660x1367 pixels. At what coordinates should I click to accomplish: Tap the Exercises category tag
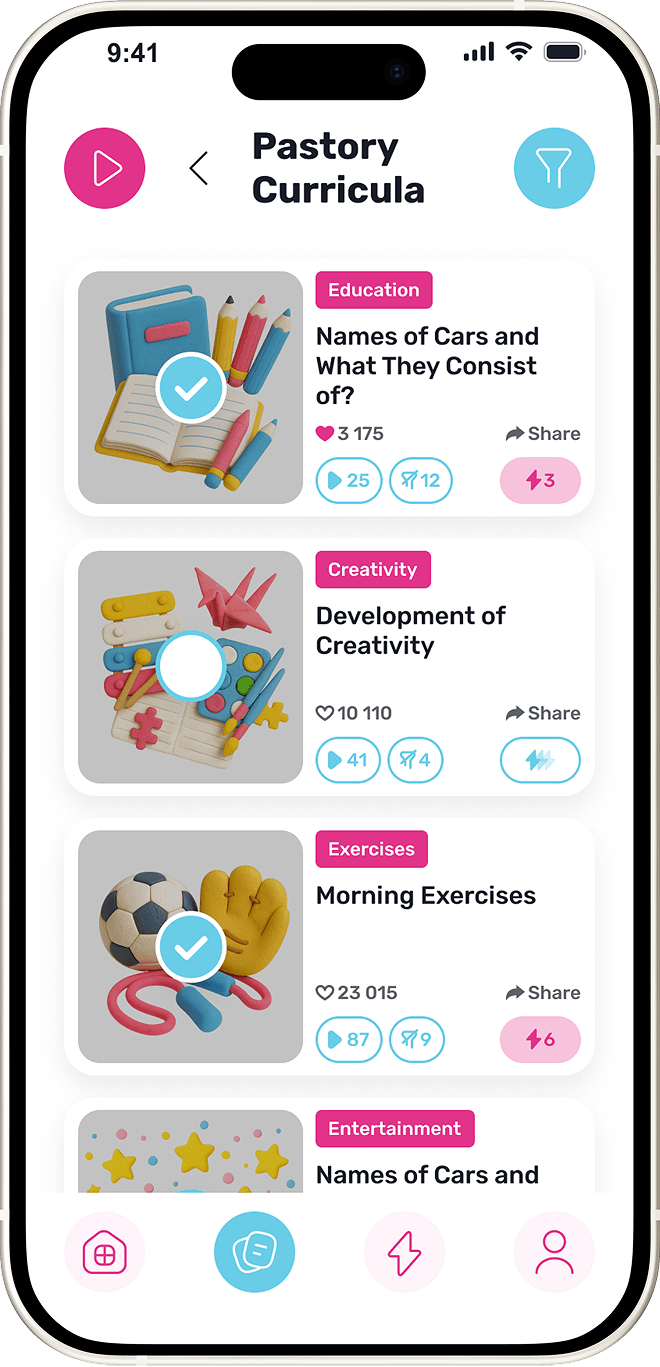pos(371,849)
